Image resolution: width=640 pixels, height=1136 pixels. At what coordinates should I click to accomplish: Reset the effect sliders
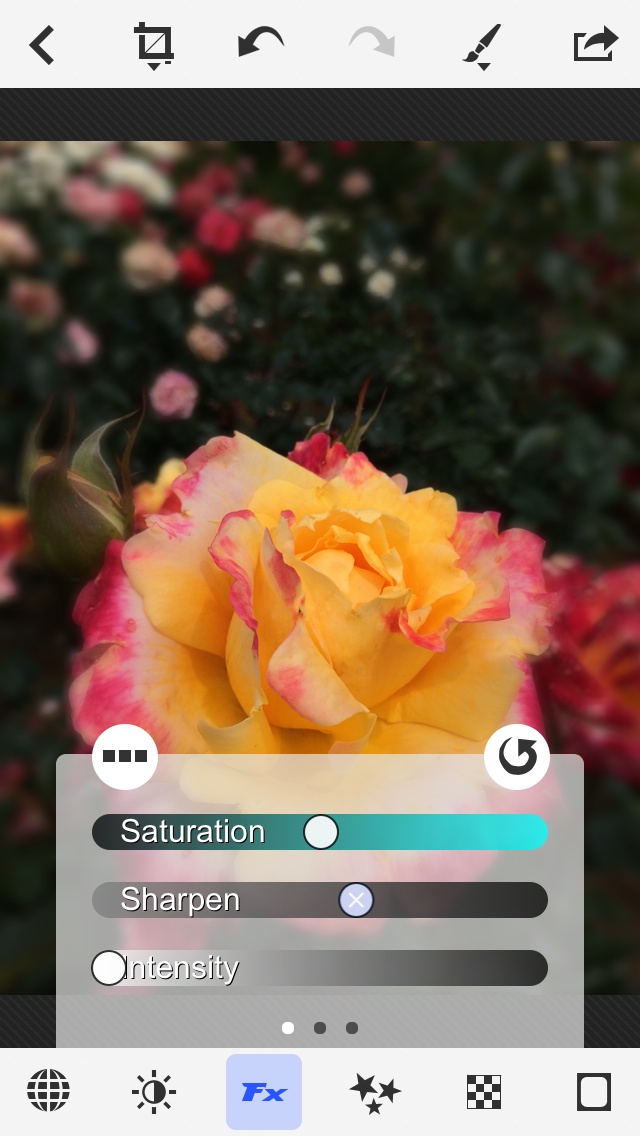click(517, 757)
